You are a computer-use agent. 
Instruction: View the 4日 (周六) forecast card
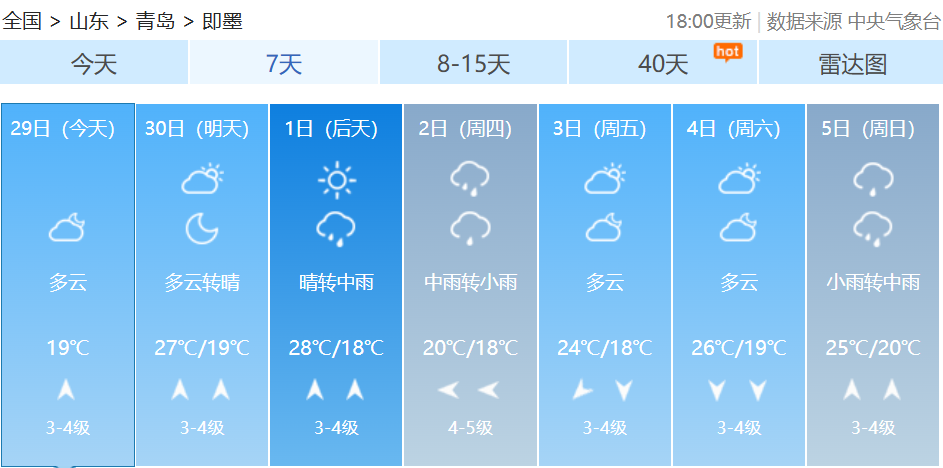(738, 285)
